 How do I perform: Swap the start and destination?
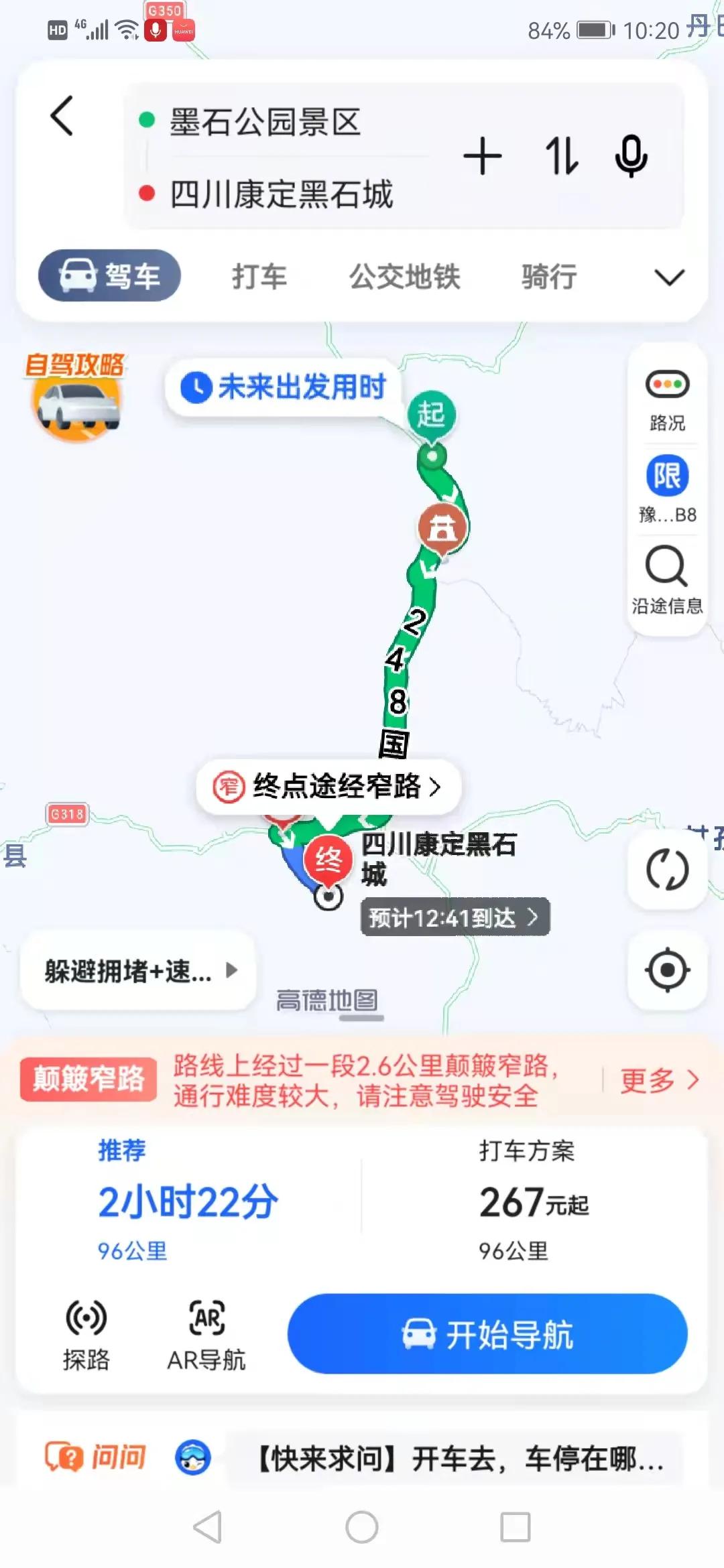[561, 156]
